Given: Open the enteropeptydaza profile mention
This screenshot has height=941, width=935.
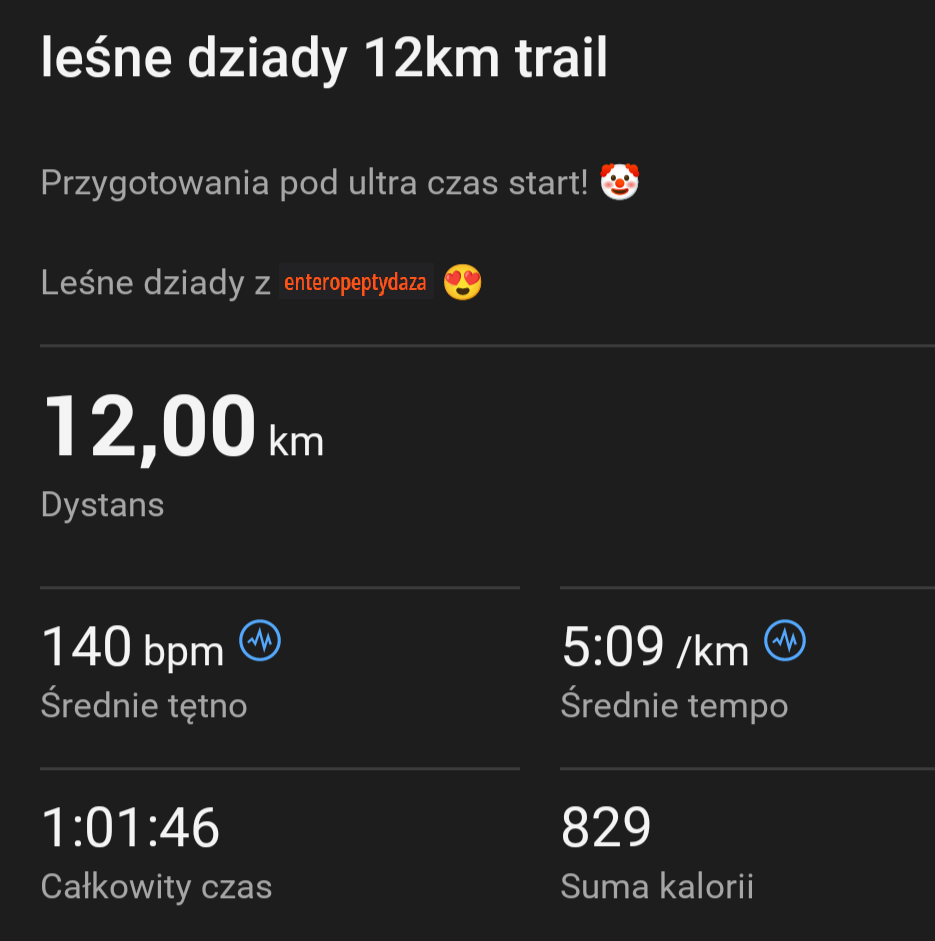Looking at the screenshot, I should coord(355,284).
